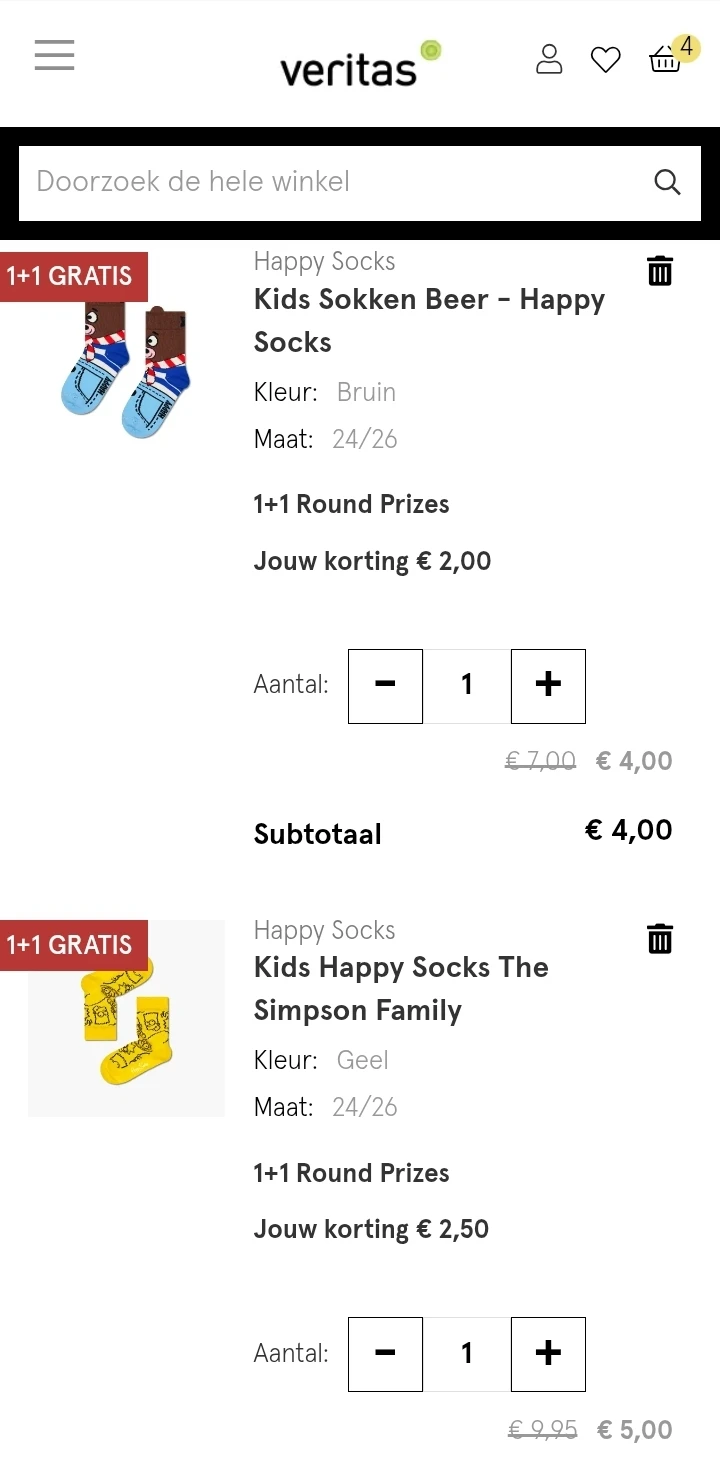Remove the Simpson Family socks via trash icon

[659, 938]
